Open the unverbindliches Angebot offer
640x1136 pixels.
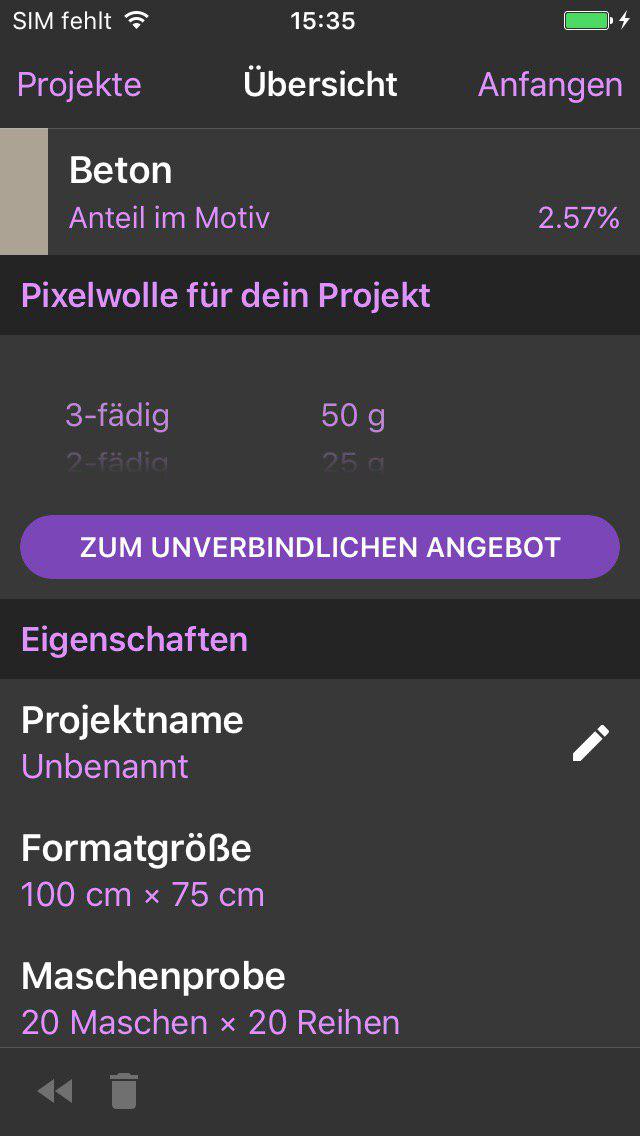pyautogui.click(x=320, y=547)
